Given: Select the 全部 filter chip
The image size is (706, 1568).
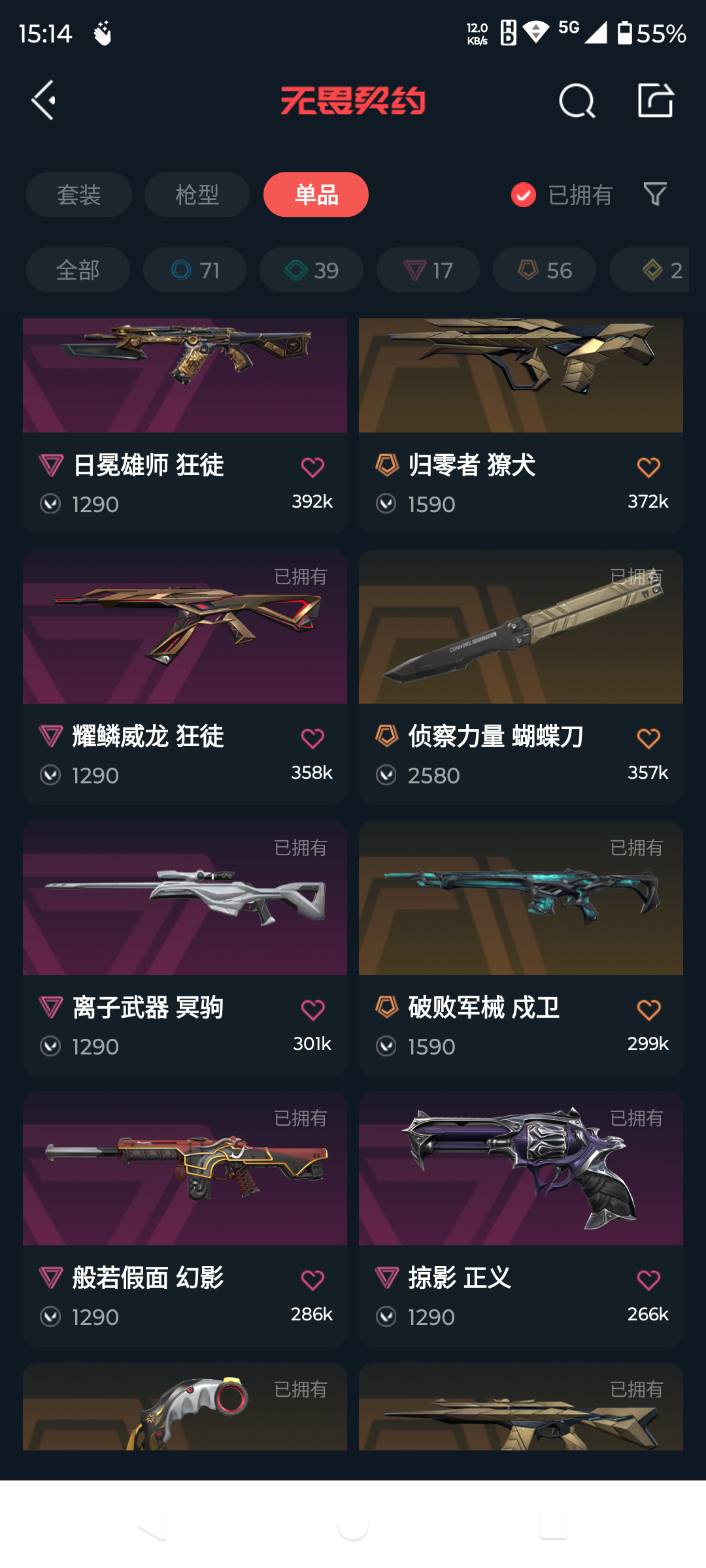Looking at the screenshot, I should [78, 270].
